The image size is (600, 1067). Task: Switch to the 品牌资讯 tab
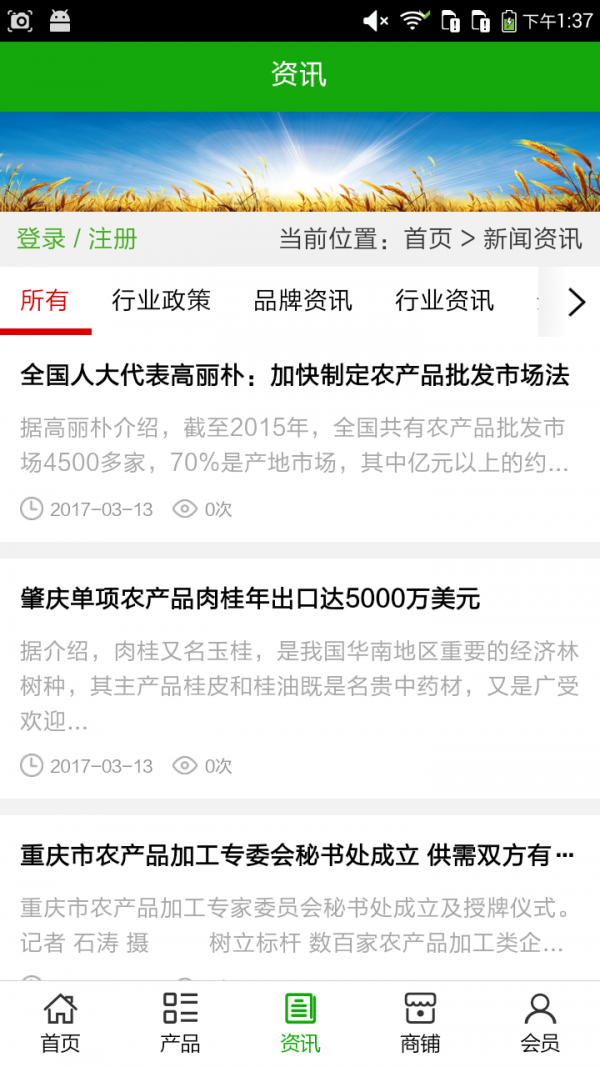point(303,300)
